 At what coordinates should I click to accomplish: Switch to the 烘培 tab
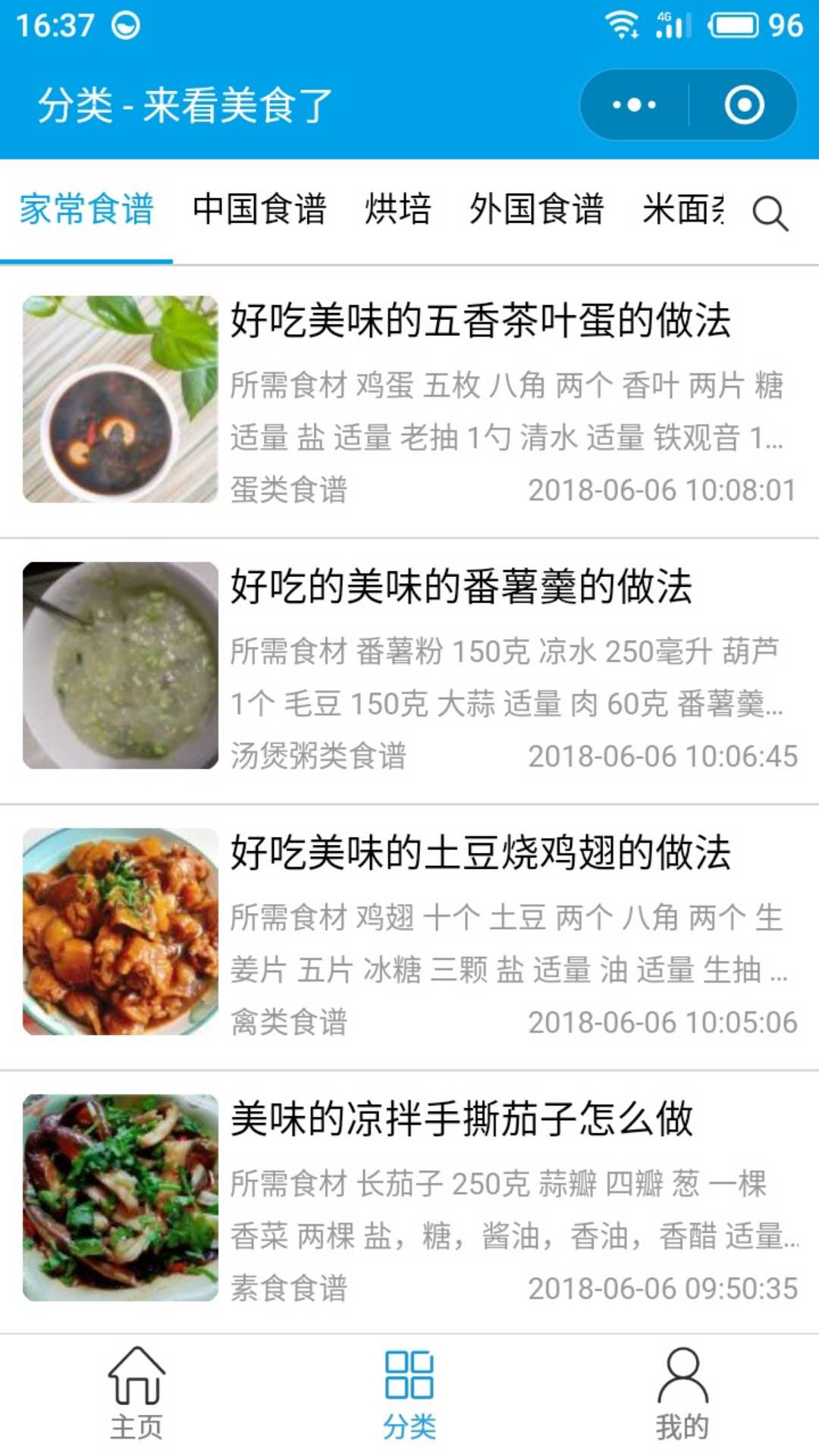click(398, 209)
